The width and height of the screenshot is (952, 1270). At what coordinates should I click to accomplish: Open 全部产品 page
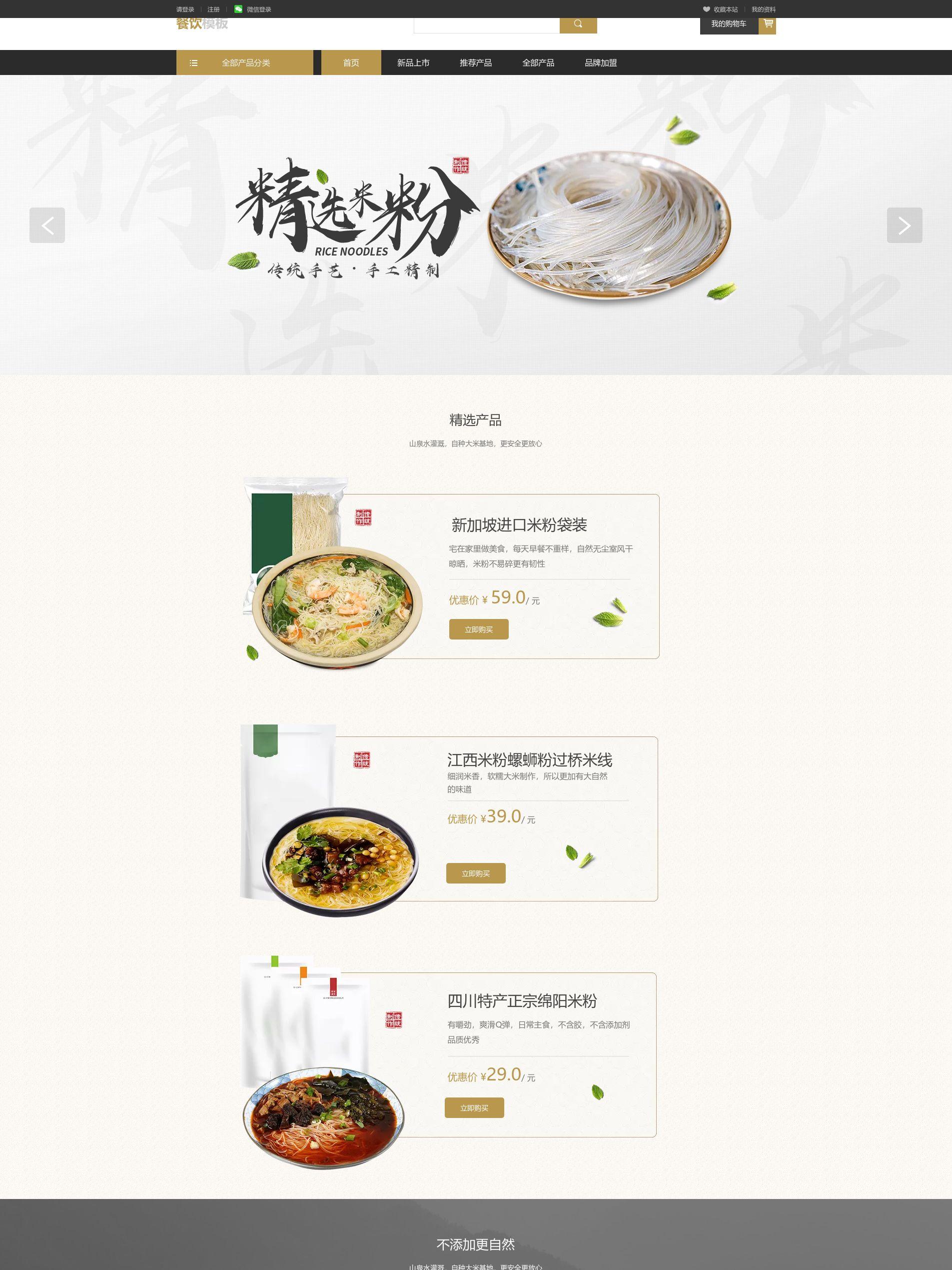538,62
